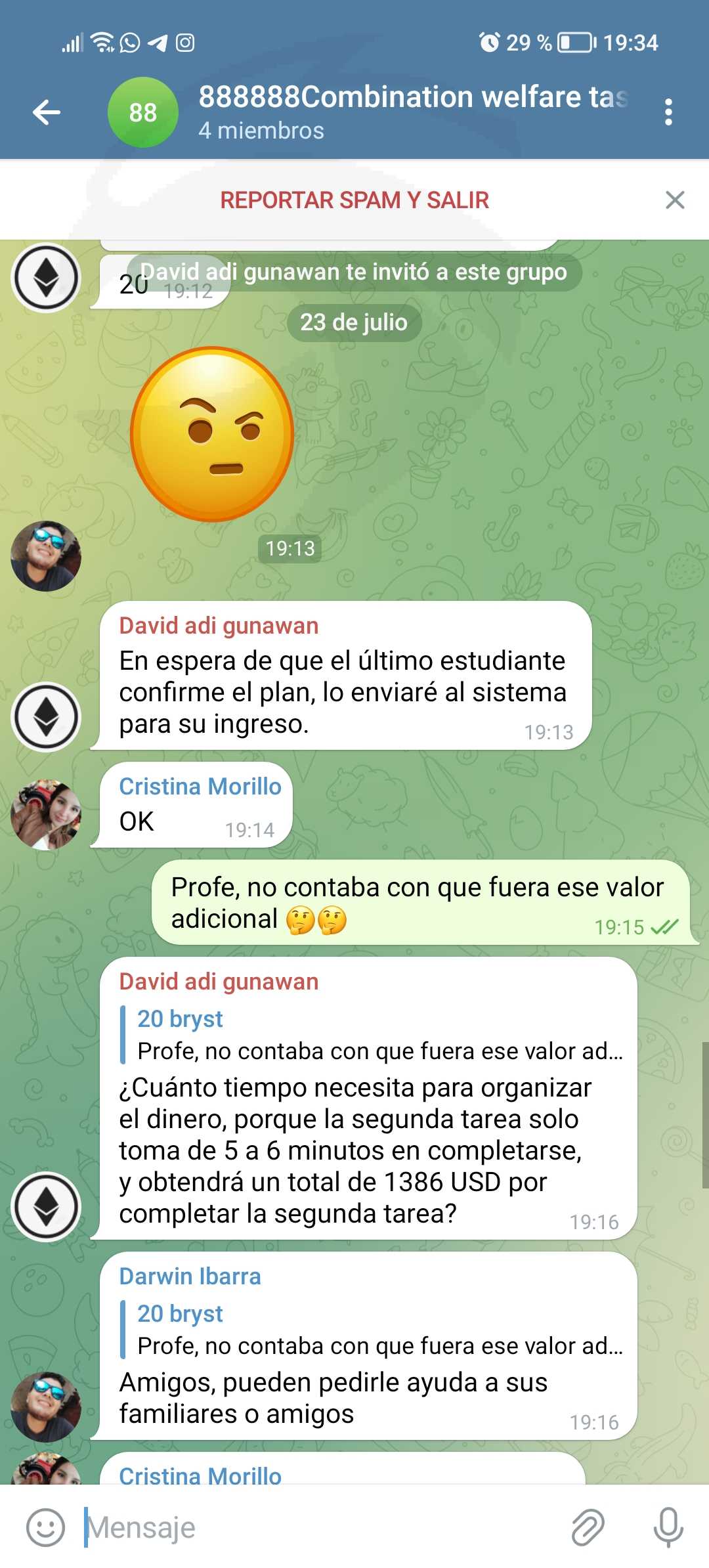Jump to quoted message in Darwin Ibarra's reply

point(372,1329)
